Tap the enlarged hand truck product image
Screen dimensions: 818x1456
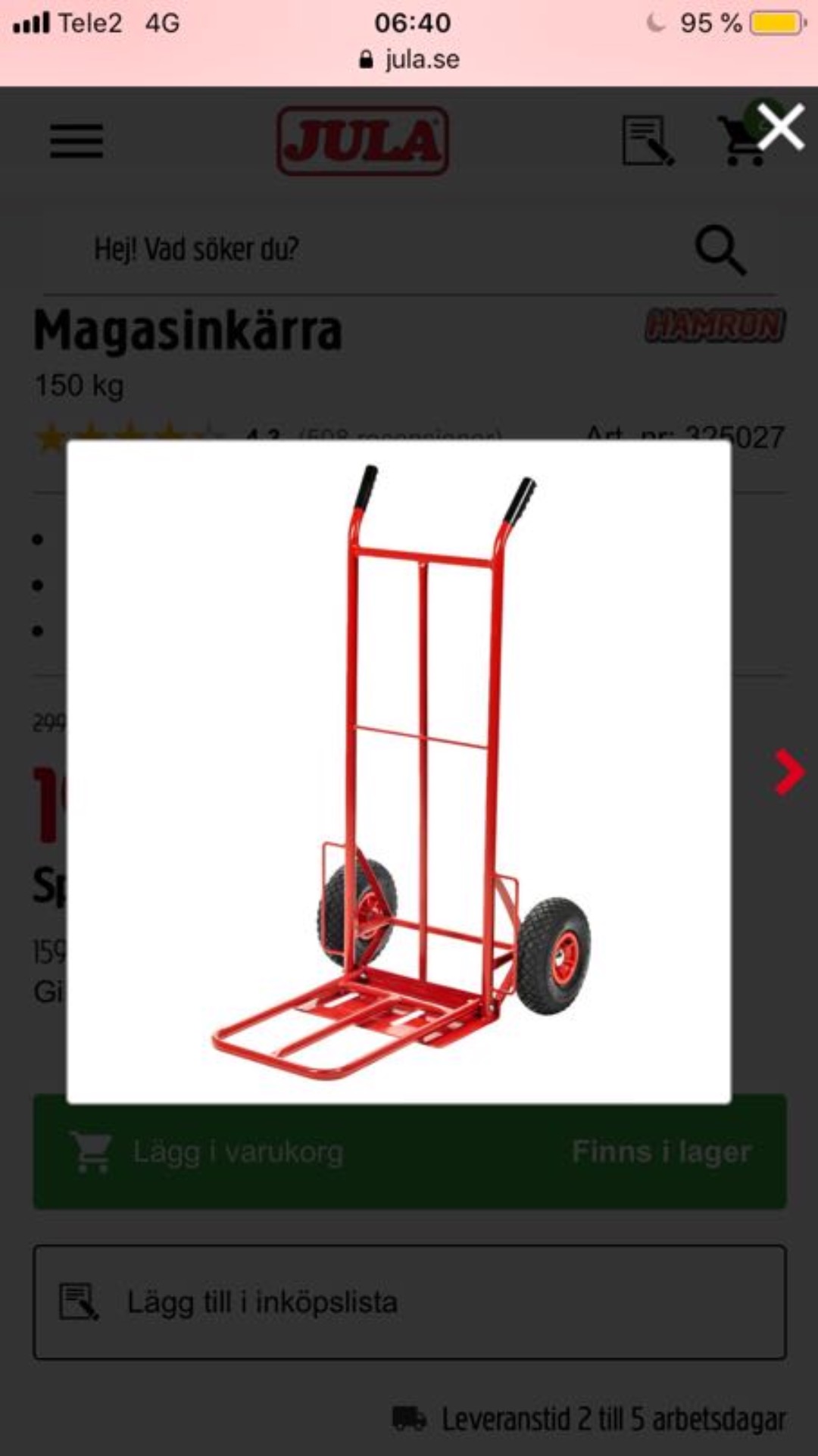(399, 771)
